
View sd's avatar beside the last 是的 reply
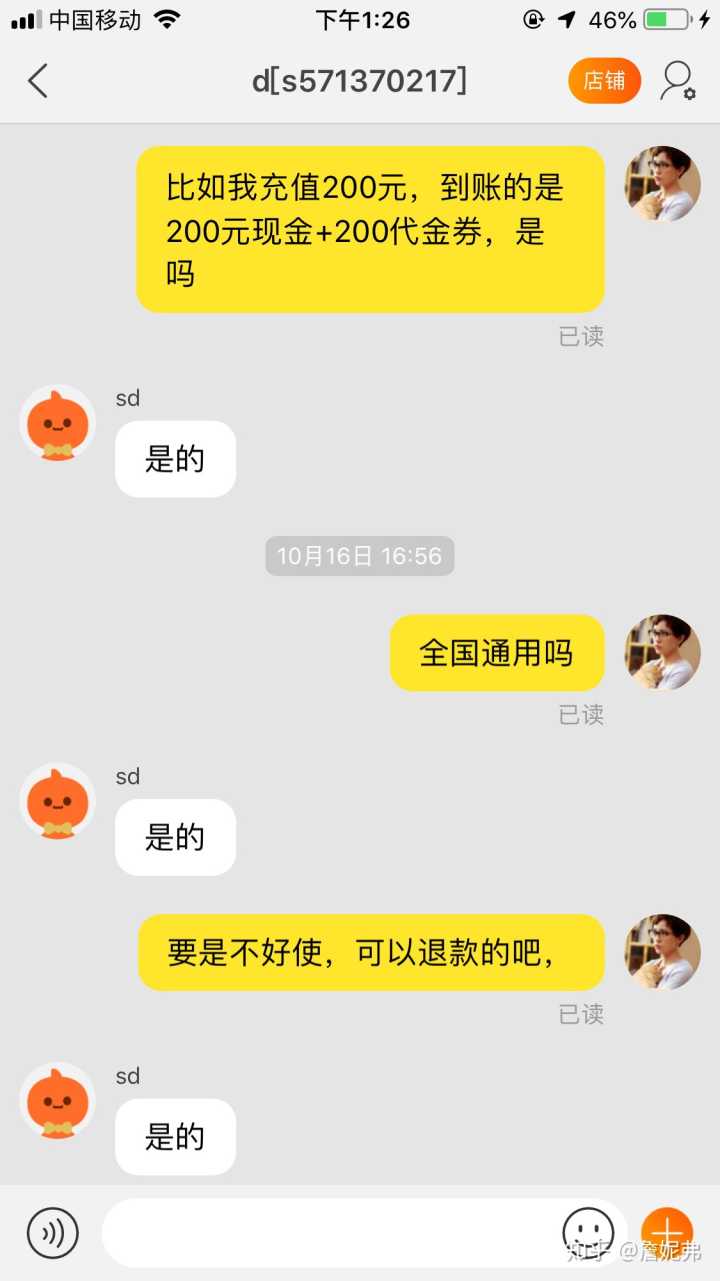point(58,1100)
